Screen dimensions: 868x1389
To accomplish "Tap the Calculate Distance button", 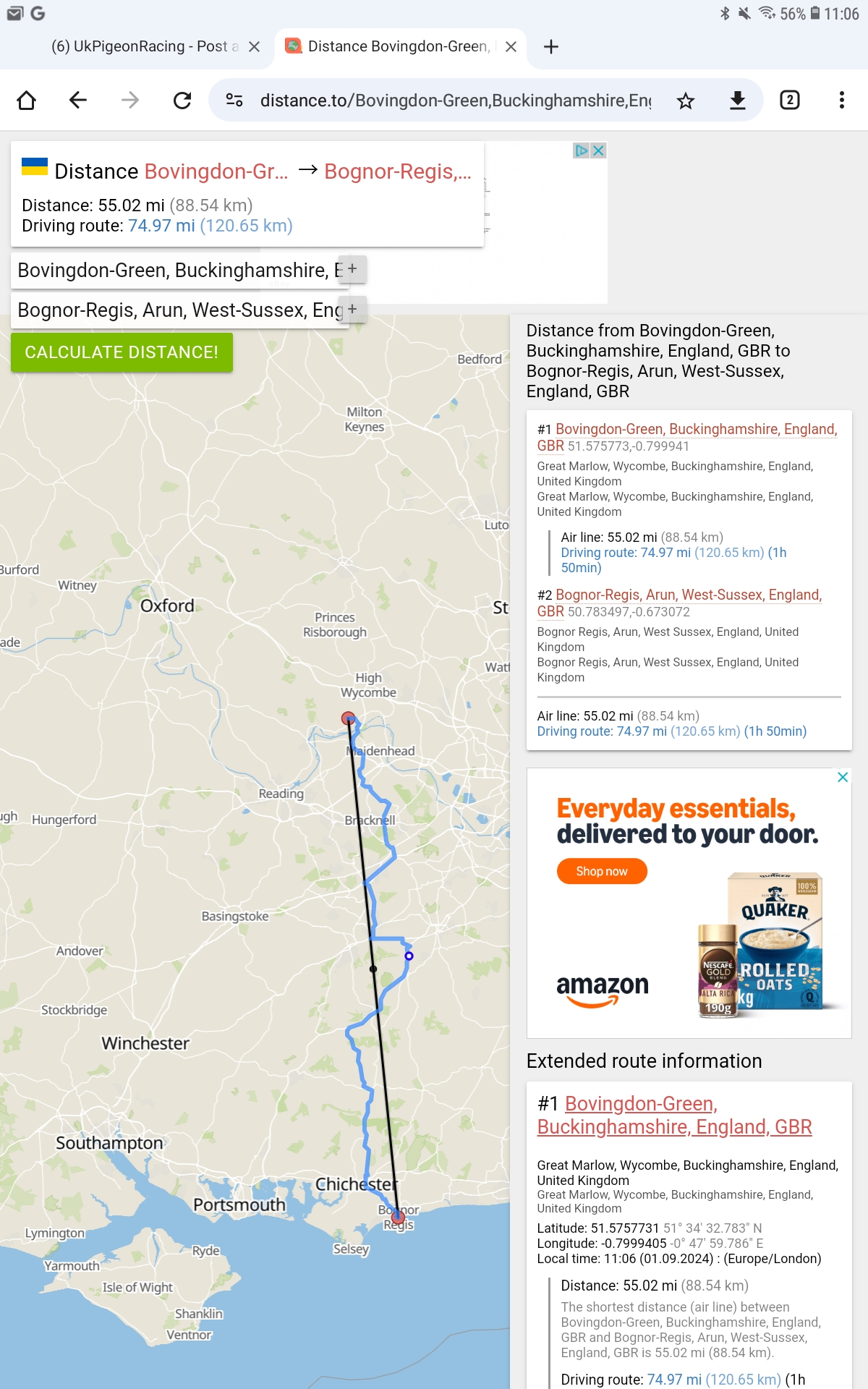I will (122, 352).
